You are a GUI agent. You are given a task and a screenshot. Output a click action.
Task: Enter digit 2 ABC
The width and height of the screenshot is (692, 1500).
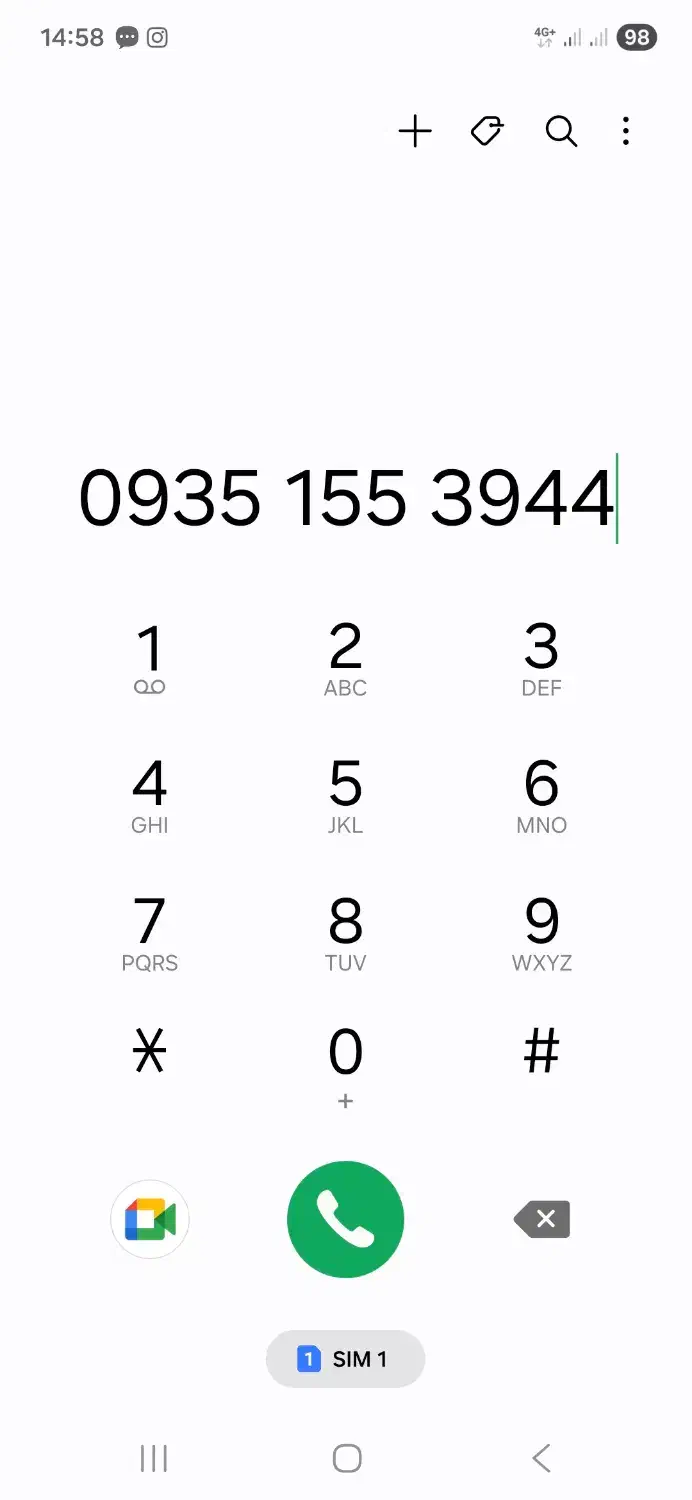pyautogui.click(x=345, y=658)
